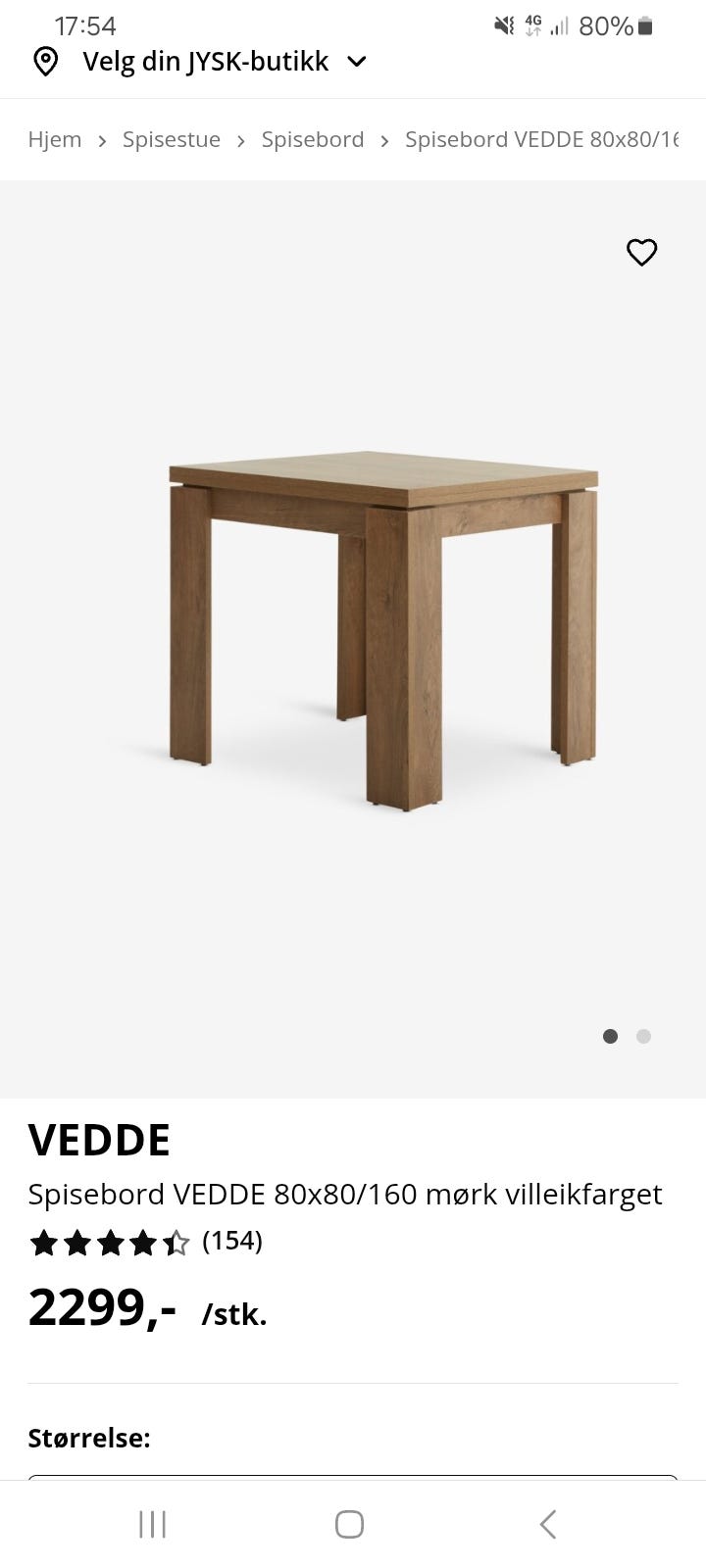
Task: Open the JYSK store selector dropdown
Action: click(x=200, y=62)
